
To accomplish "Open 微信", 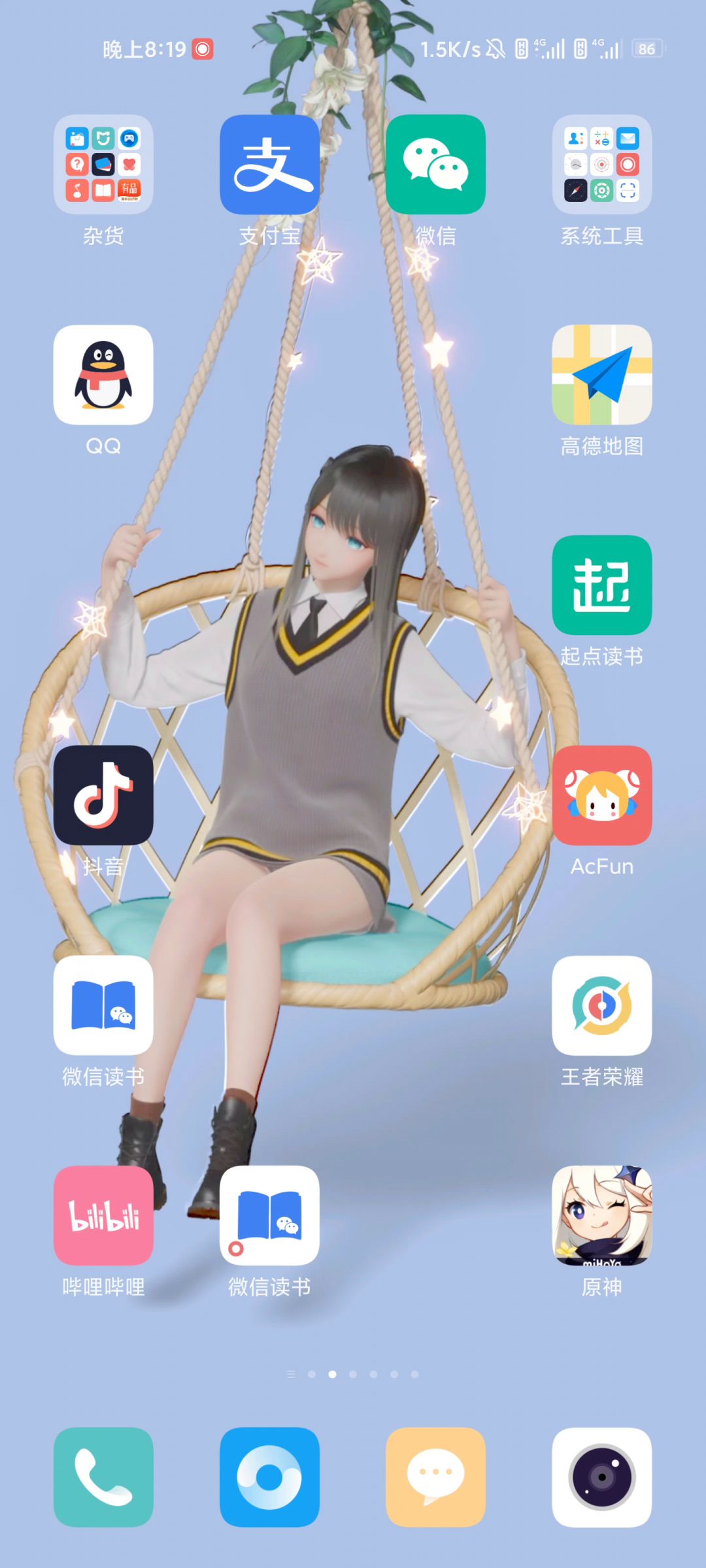I will [x=435, y=165].
